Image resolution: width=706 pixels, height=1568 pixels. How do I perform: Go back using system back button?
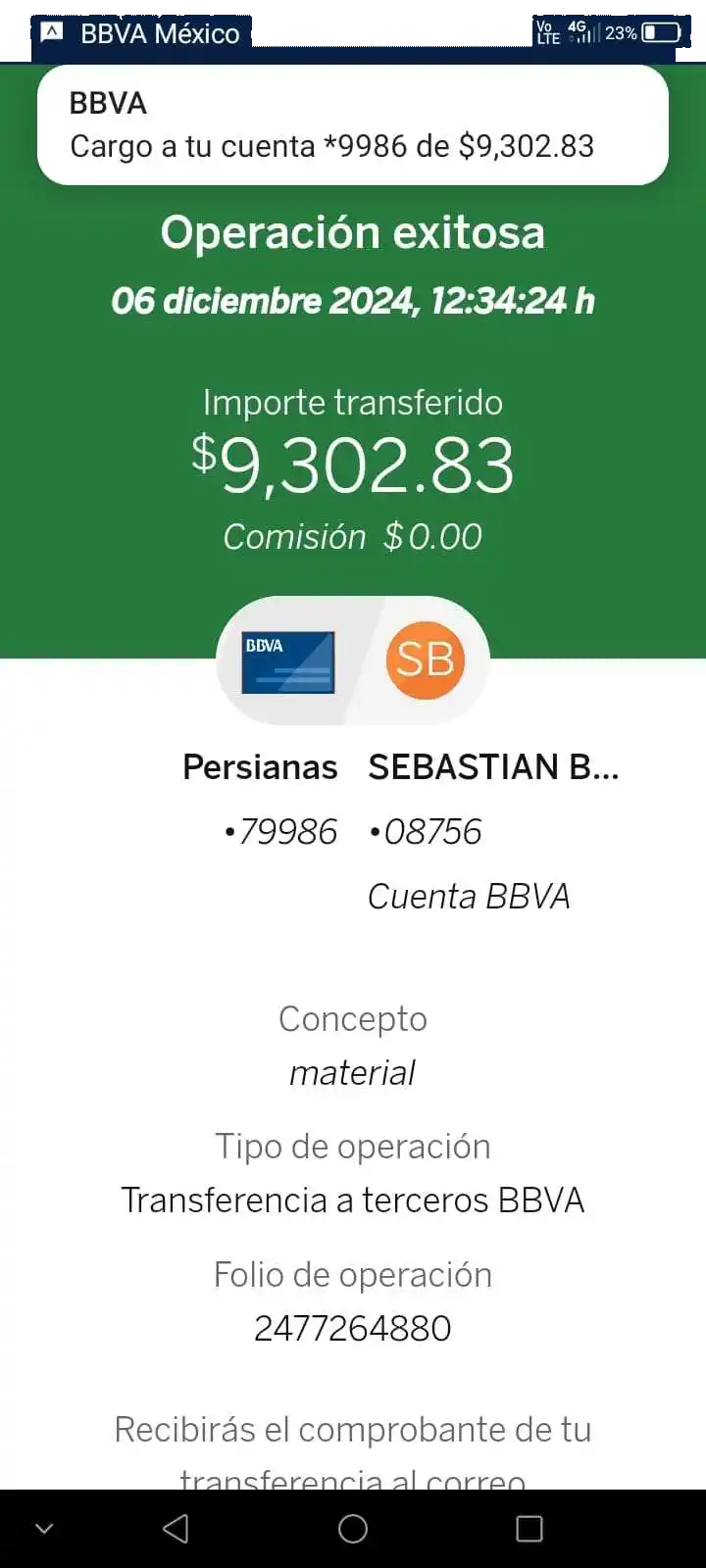point(176,1529)
